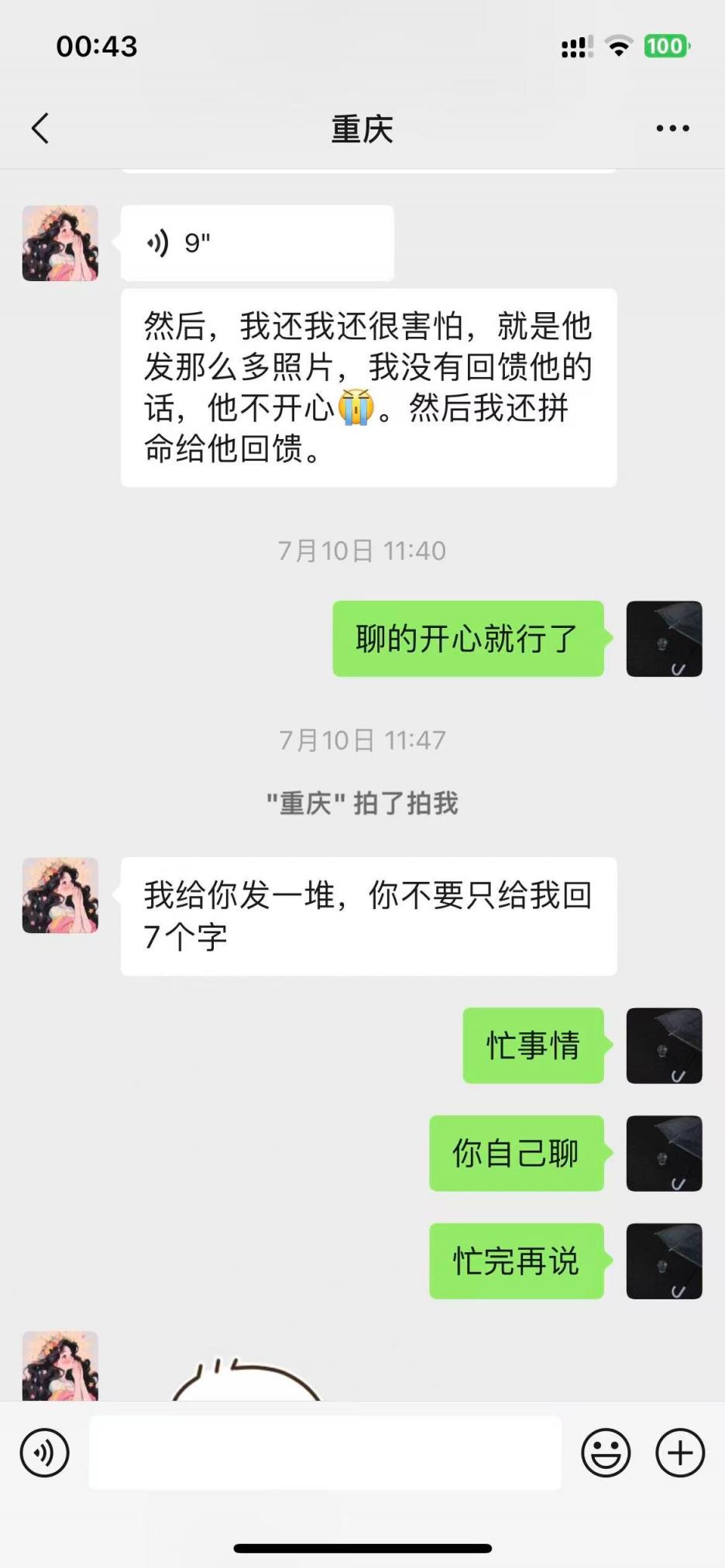Open the emoji sticker panel
The width and height of the screenshot is (725, 1568).
(x=606, y=1453)
